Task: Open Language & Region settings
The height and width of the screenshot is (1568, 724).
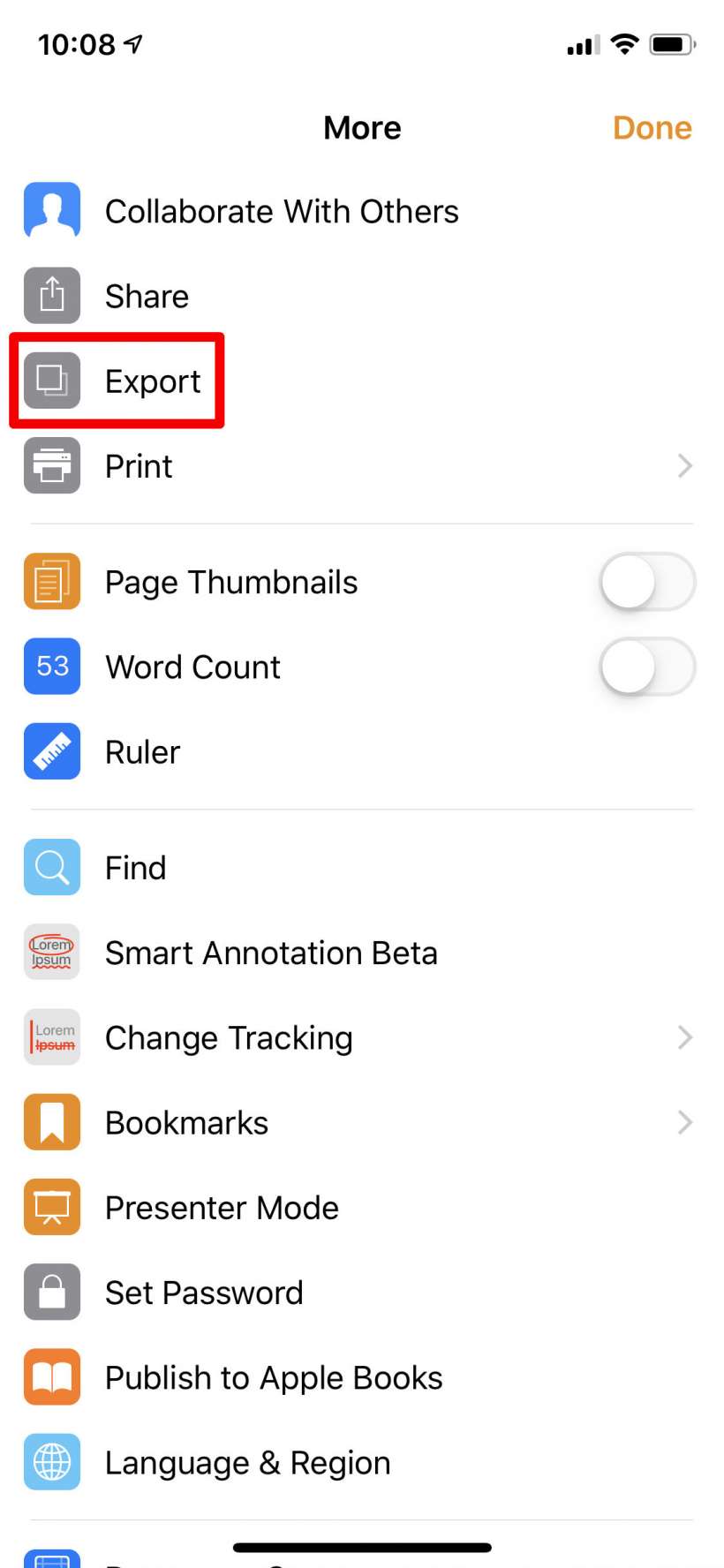Action: (x=362, y=1462)
